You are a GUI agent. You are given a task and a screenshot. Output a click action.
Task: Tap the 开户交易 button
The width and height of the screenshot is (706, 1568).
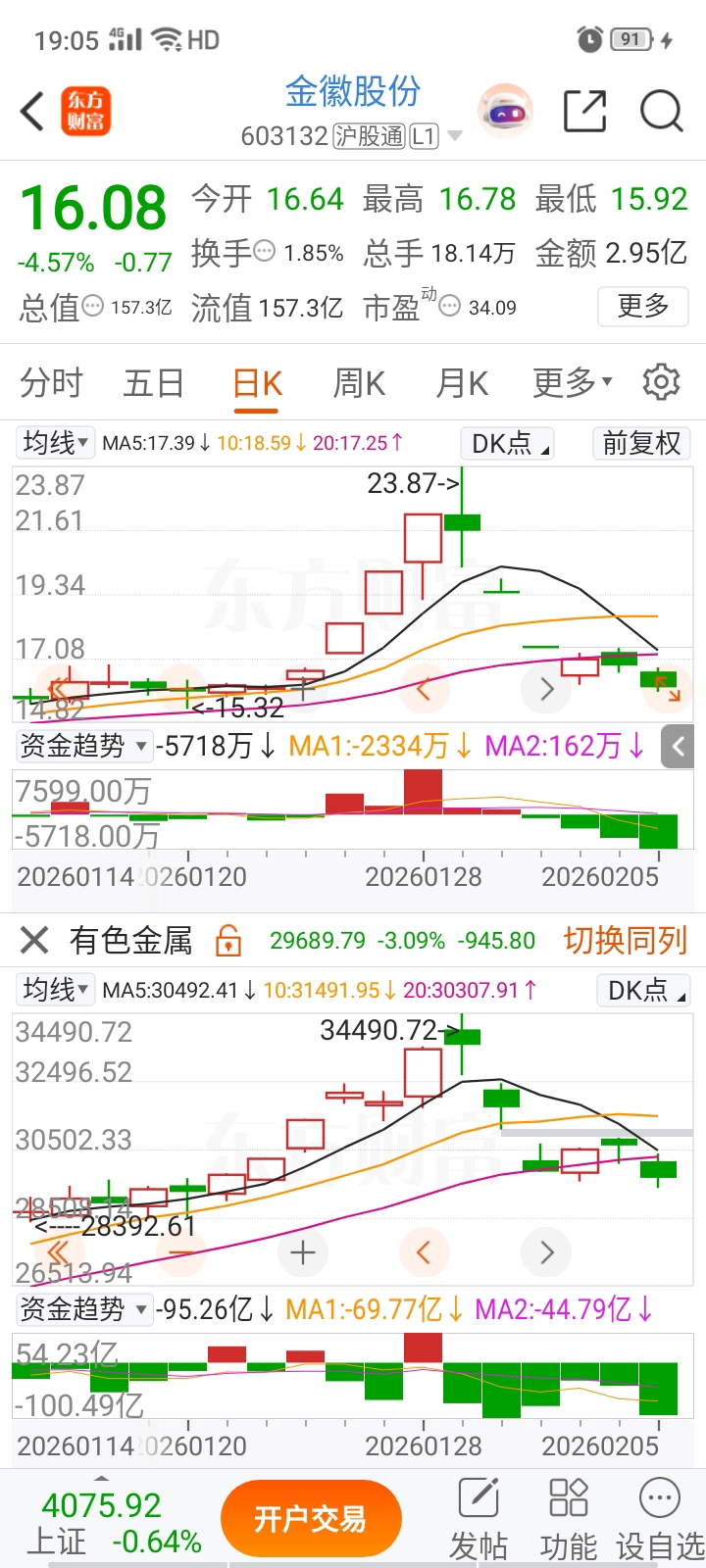pos(311,1519)
